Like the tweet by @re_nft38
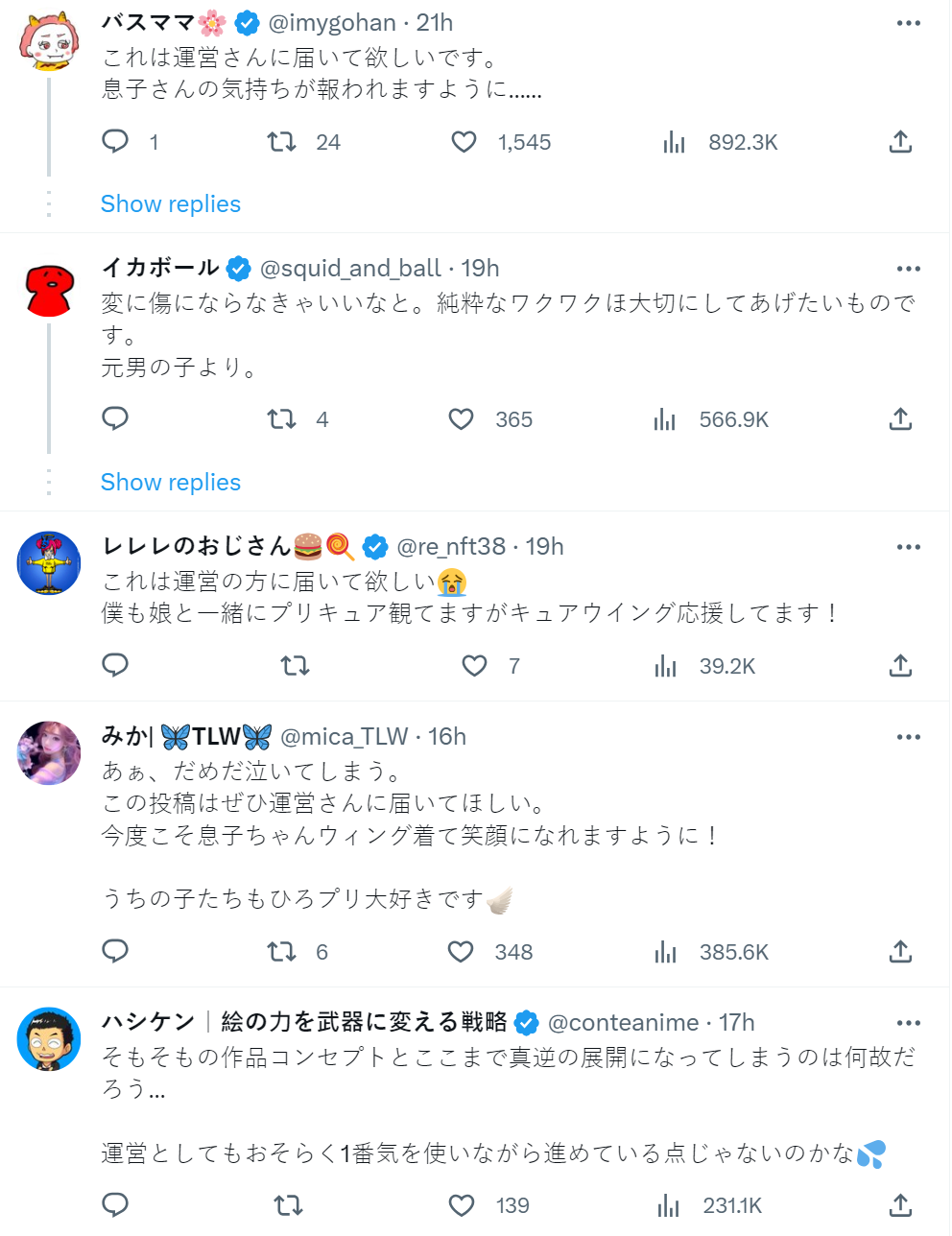952x1236 pixels. tap(475, 665)
